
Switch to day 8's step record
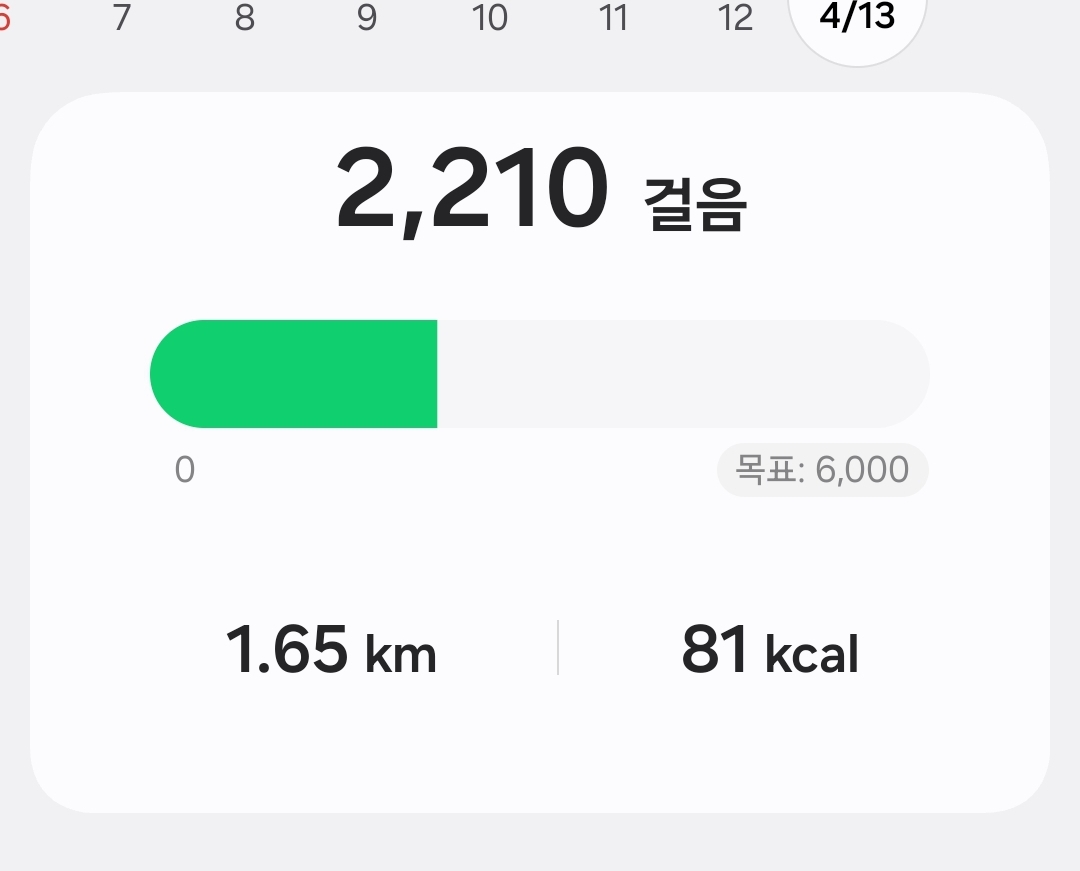point(245,17)
